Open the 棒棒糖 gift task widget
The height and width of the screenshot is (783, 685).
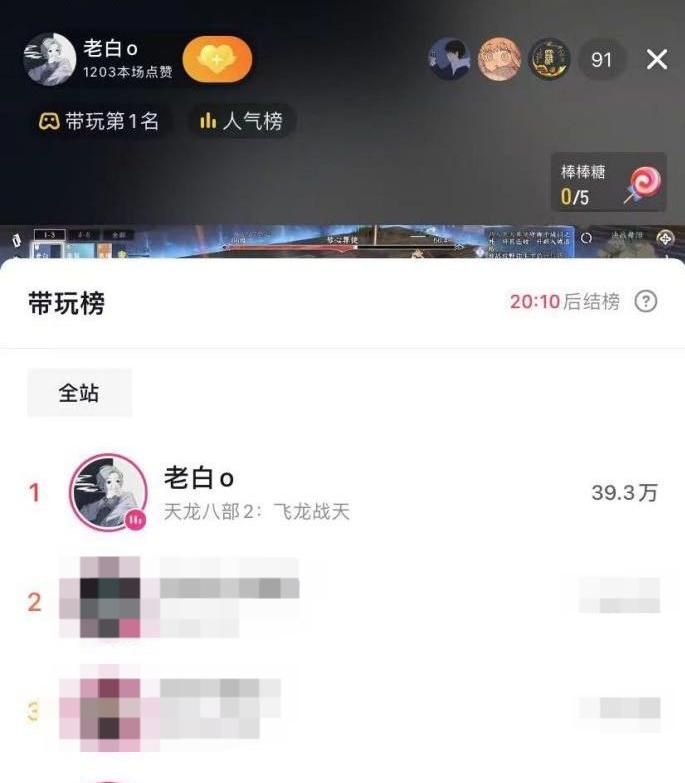click(x=608, y=183)
